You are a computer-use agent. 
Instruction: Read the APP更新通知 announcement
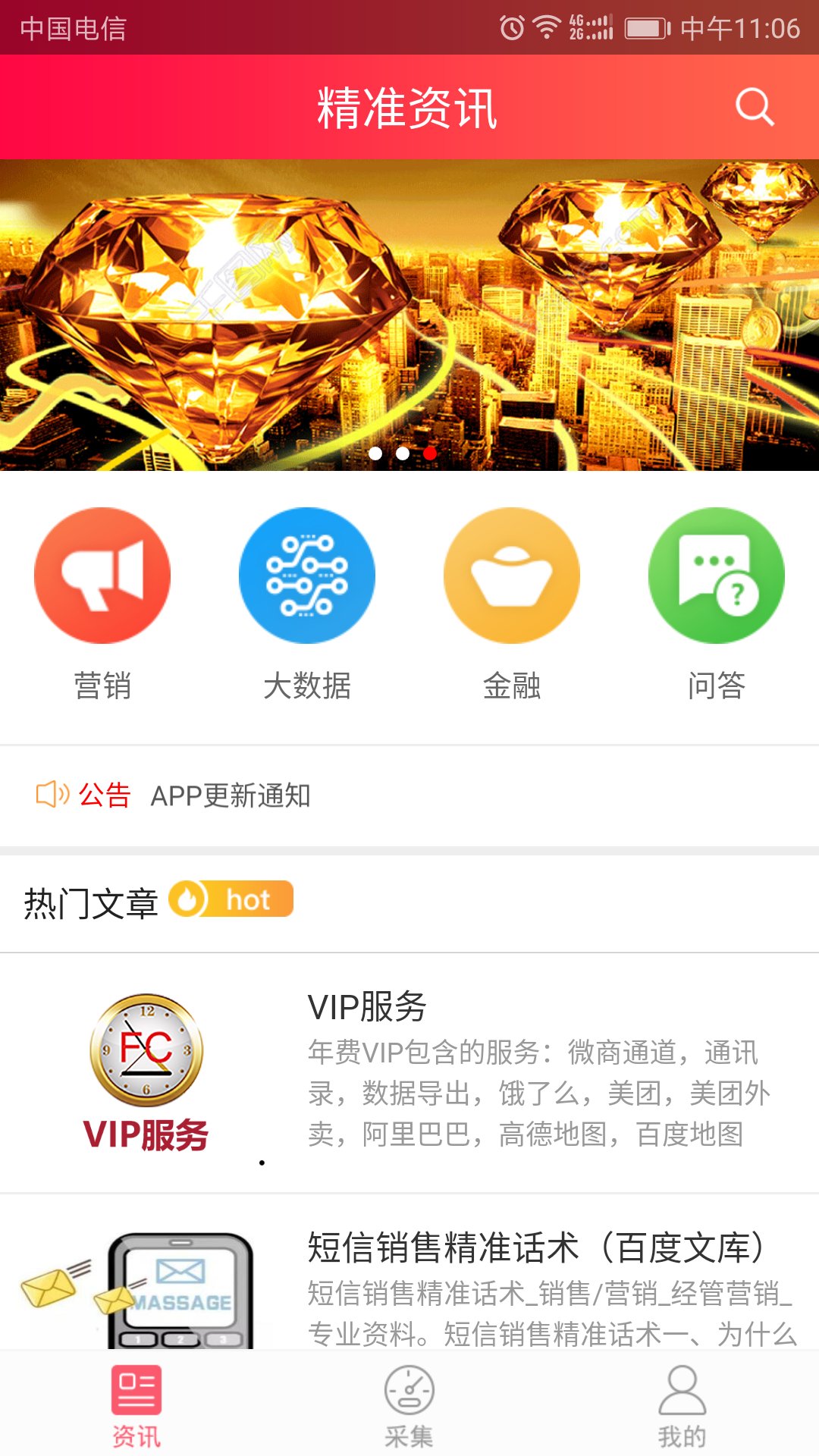coord(231,795)
